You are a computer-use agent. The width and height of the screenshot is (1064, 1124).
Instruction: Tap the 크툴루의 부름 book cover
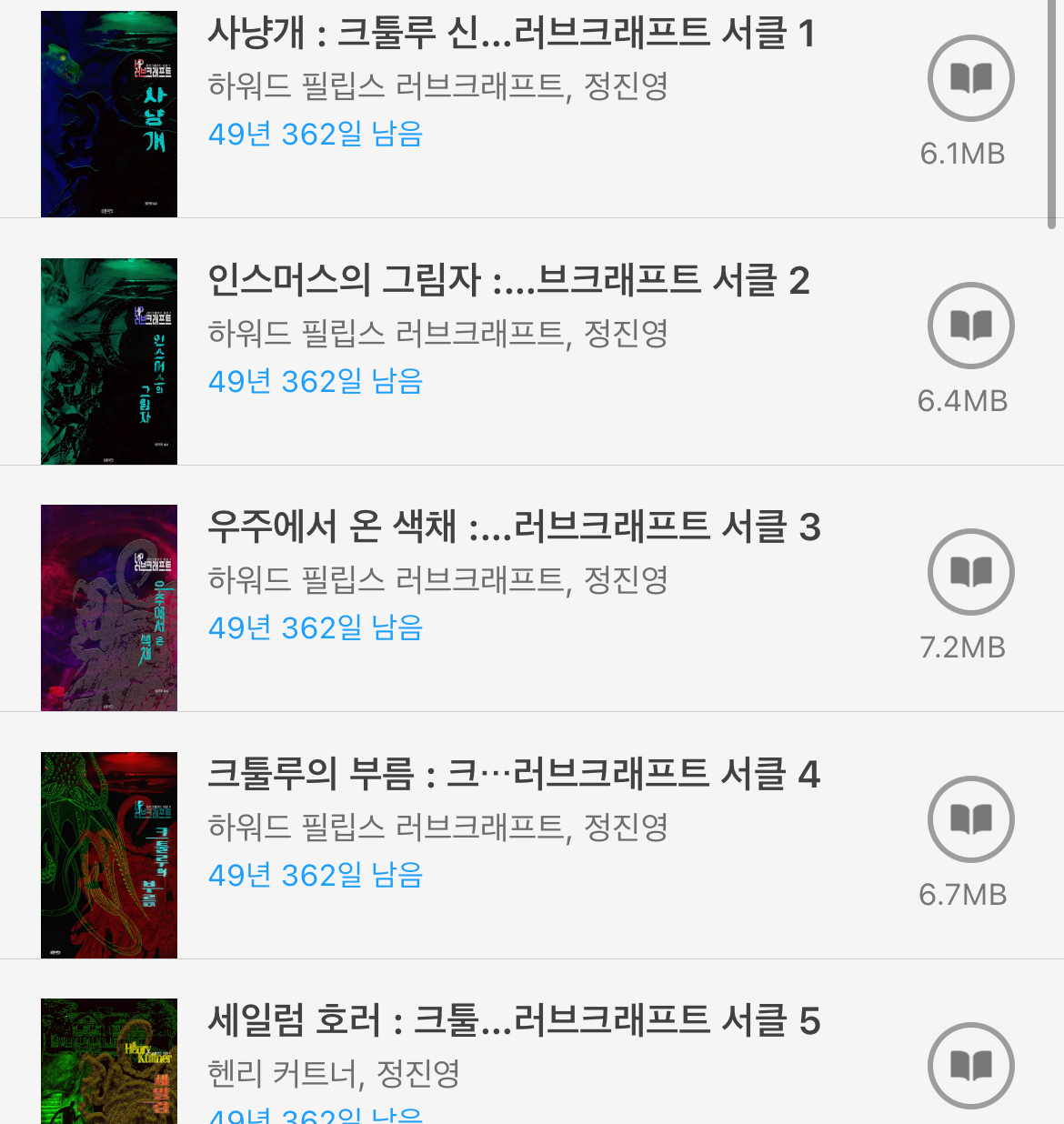click(x=109, y=855)
